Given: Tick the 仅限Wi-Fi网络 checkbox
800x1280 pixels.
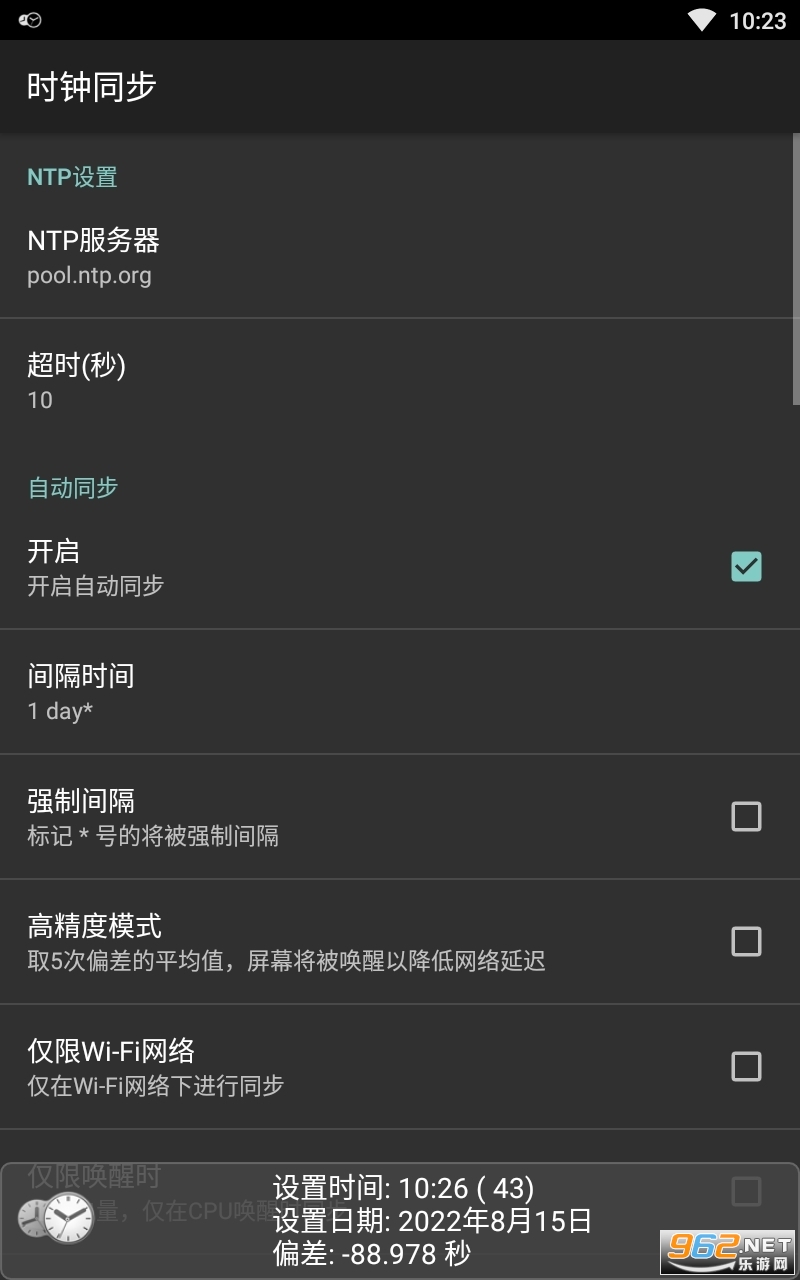Looking at the screenshot, I should tap(746, 1067).
